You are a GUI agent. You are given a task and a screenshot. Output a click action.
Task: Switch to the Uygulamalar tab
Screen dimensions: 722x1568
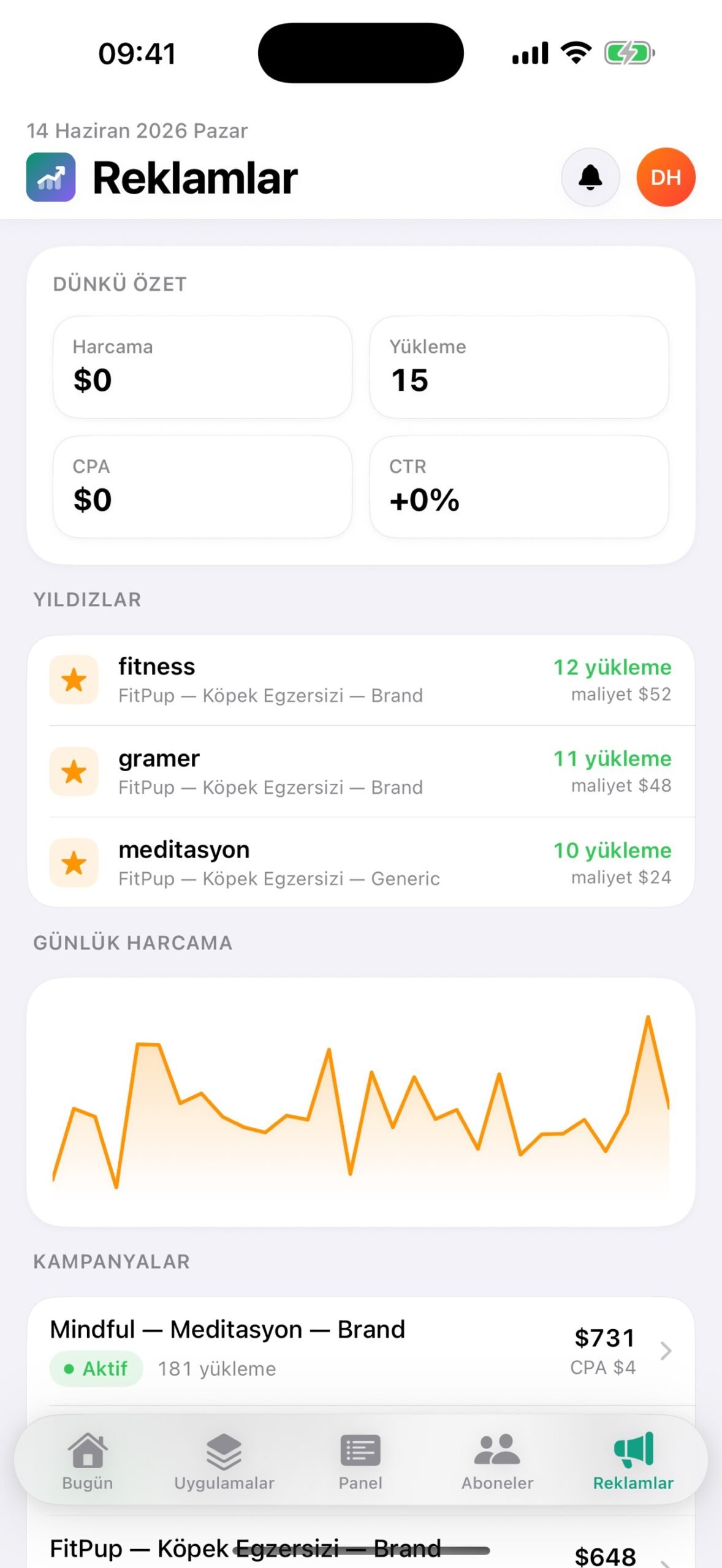[224, 1461]
